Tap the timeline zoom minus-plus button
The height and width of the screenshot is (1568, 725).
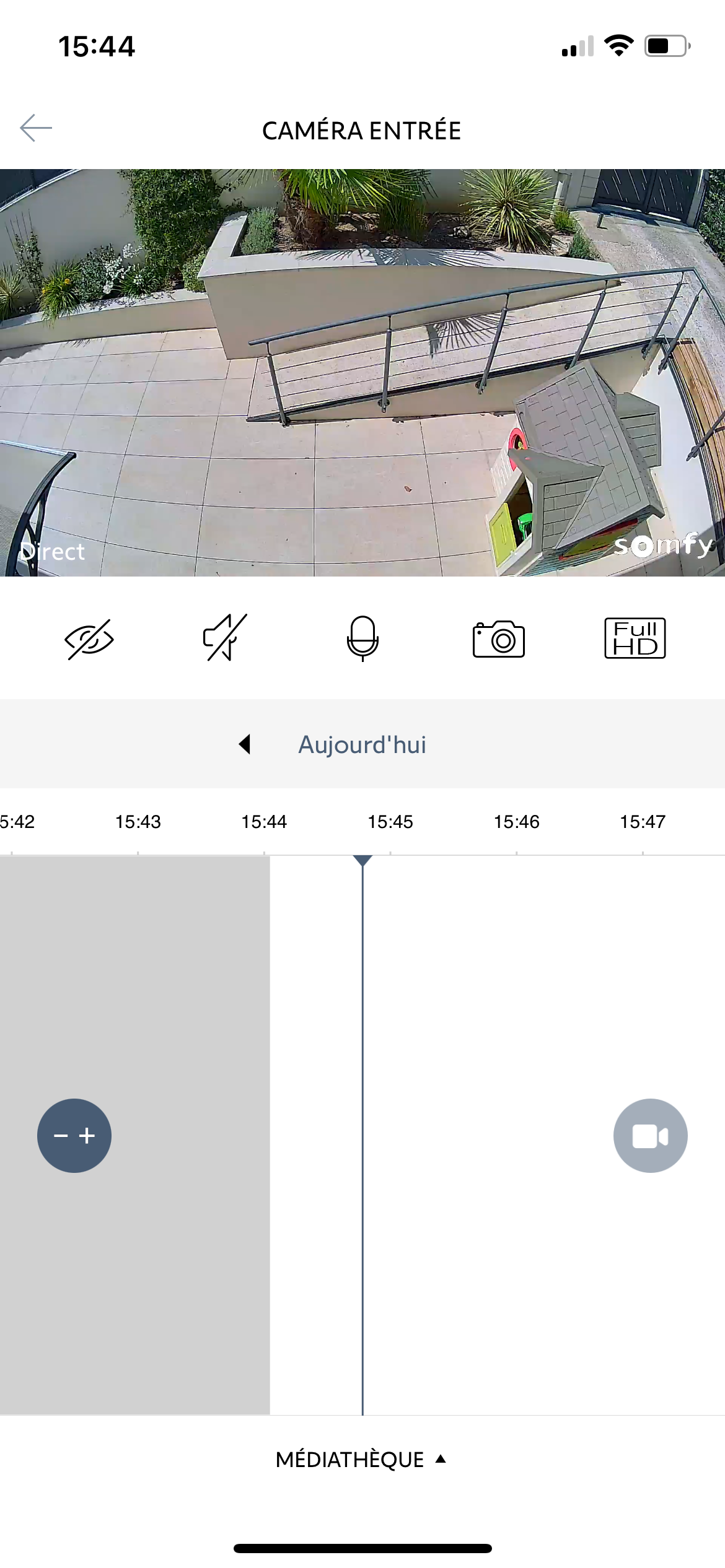[74, 1135]
